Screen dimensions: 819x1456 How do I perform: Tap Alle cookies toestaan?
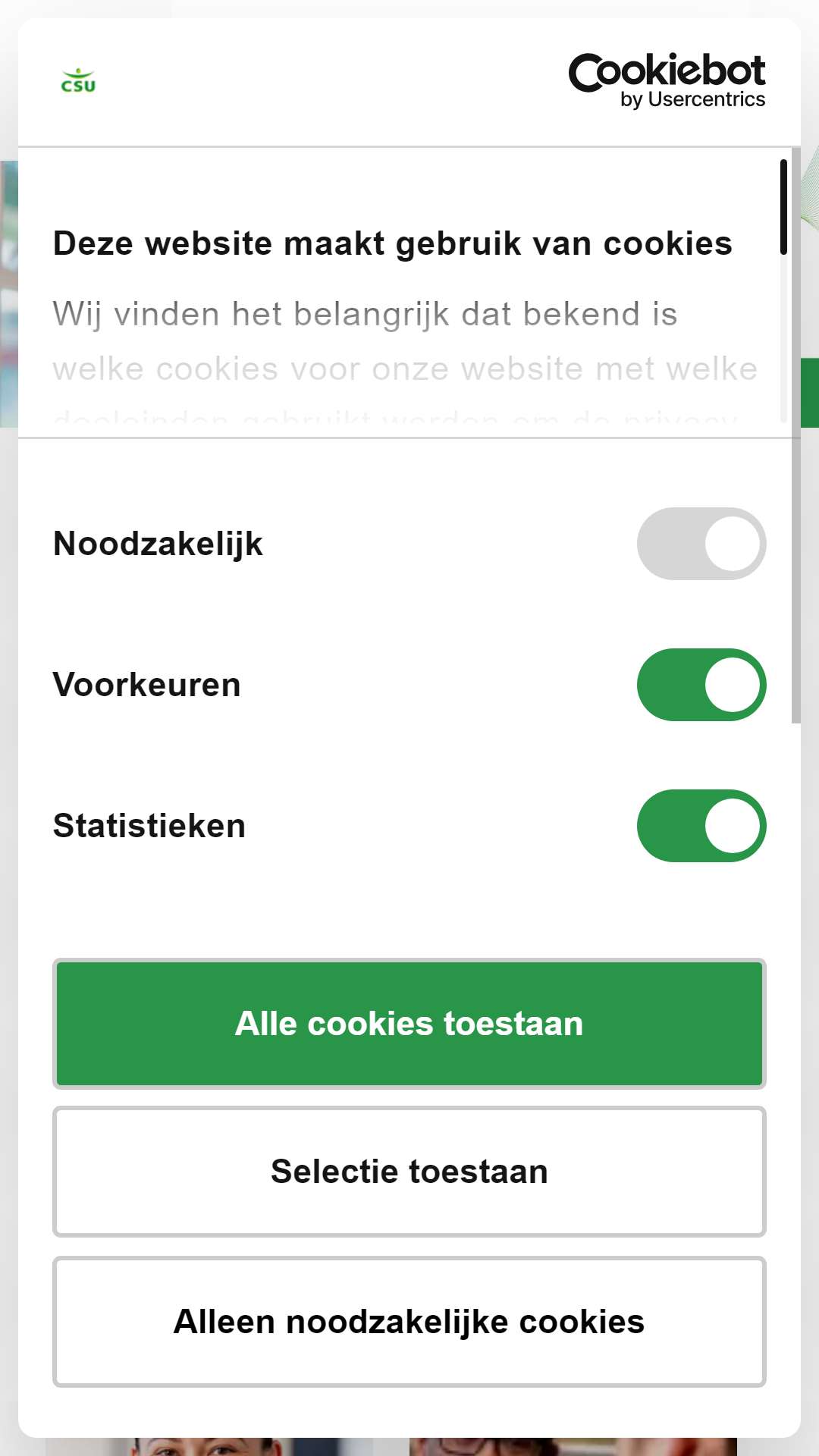[409, 1024]
